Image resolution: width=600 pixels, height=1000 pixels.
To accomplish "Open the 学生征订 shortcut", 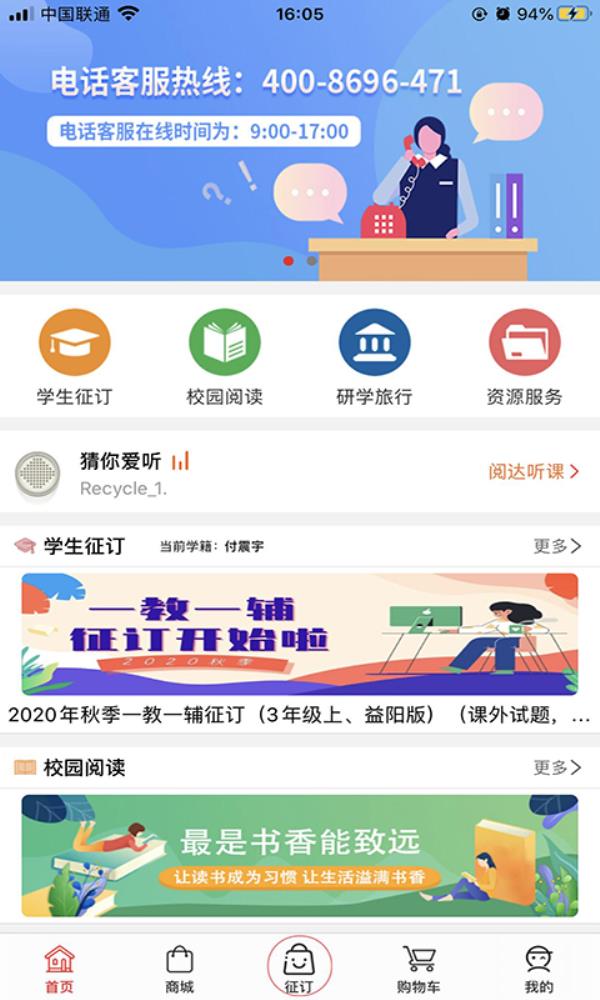I will 75,356.
